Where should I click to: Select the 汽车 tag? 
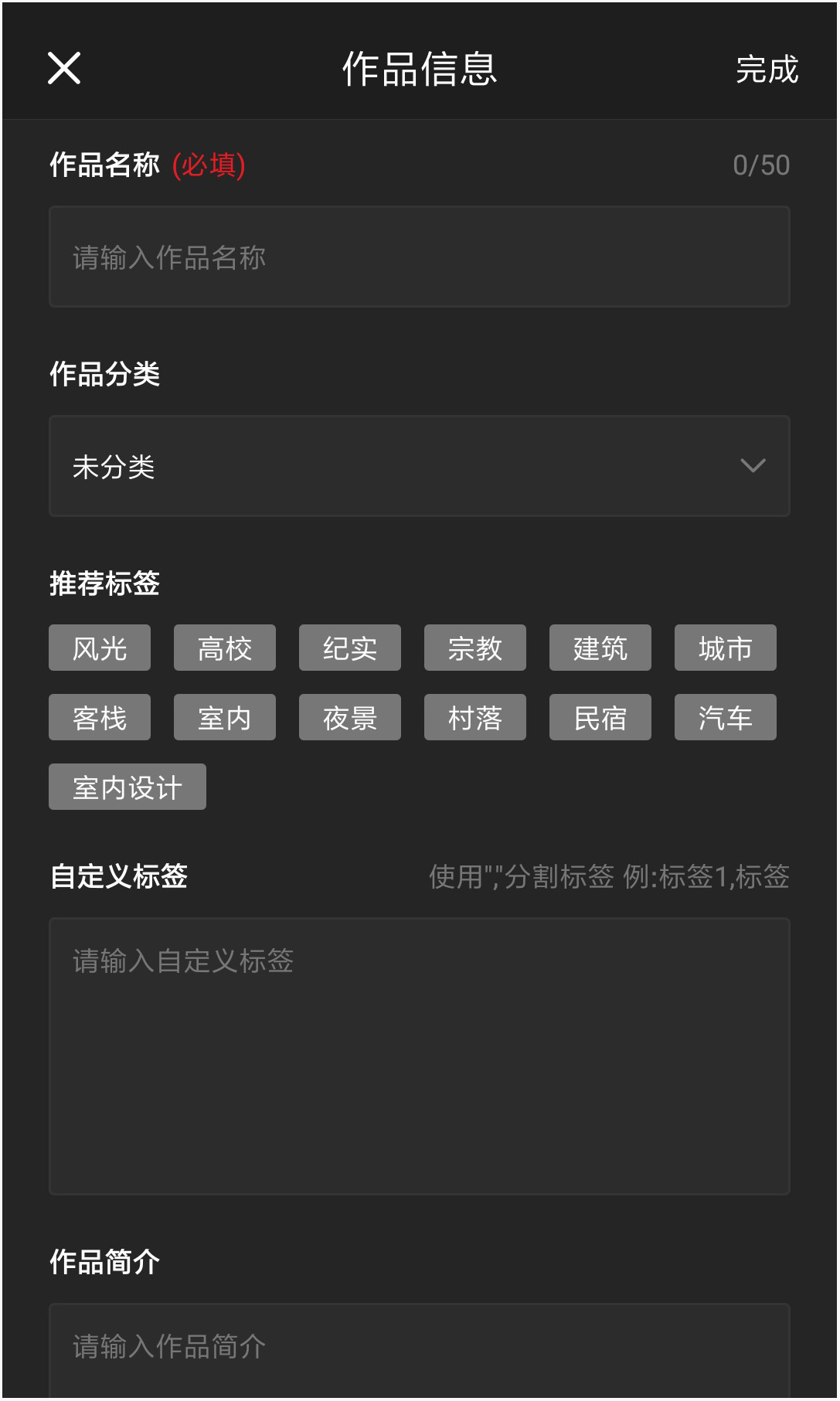726,717
